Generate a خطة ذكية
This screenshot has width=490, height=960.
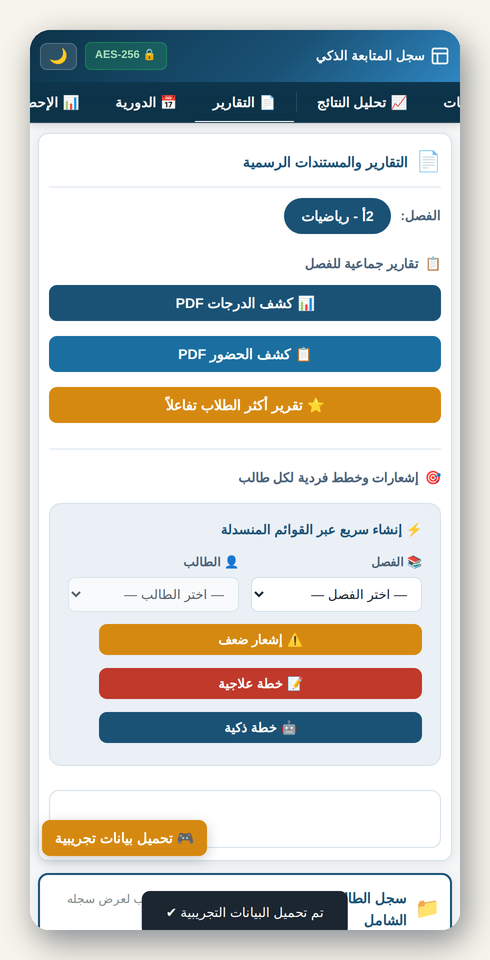260,727
